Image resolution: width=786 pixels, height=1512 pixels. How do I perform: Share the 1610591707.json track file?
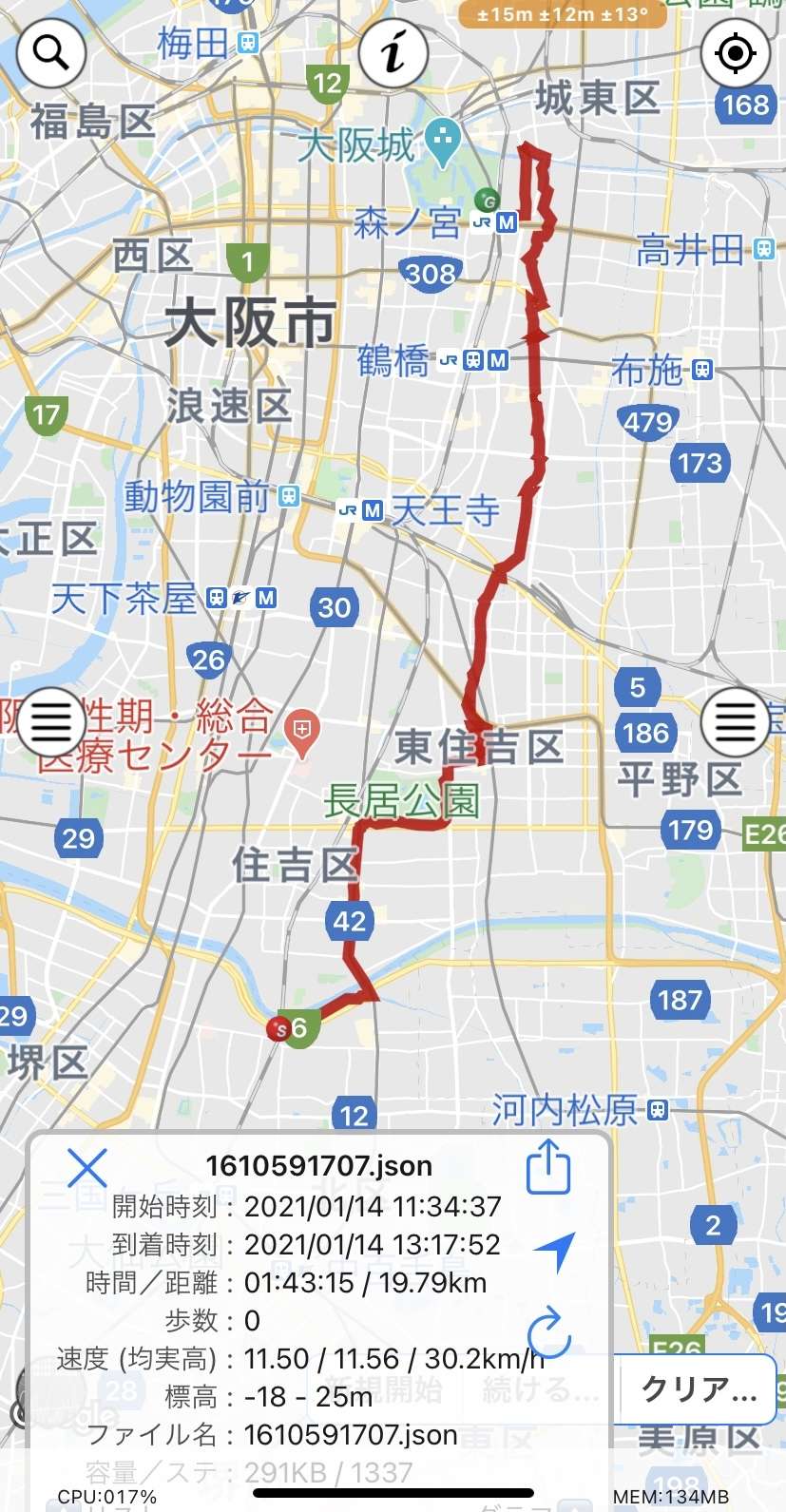pyautogui.click(x=548, y=1166)
